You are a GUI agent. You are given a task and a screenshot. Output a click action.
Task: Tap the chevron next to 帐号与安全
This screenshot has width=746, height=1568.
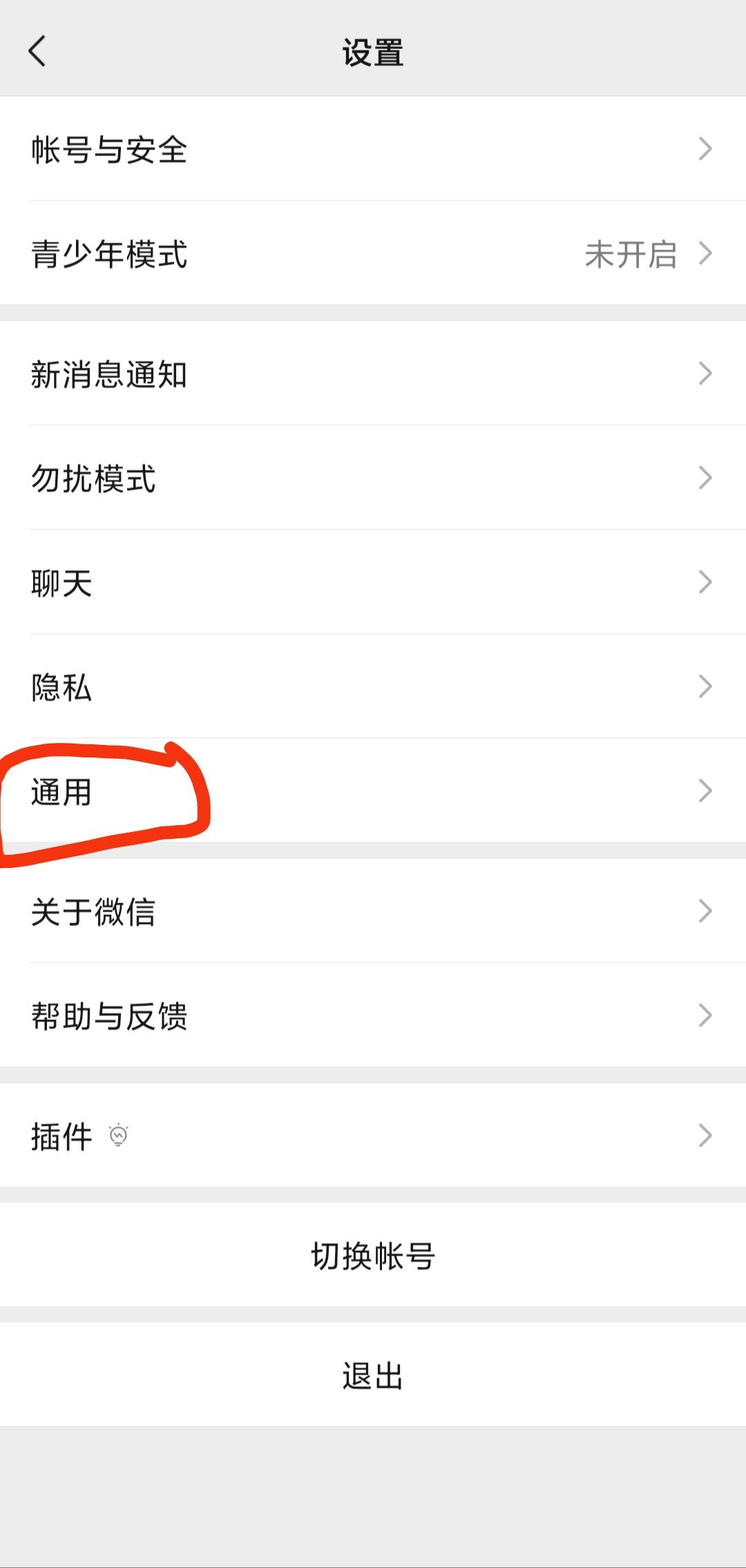point(704,149)
